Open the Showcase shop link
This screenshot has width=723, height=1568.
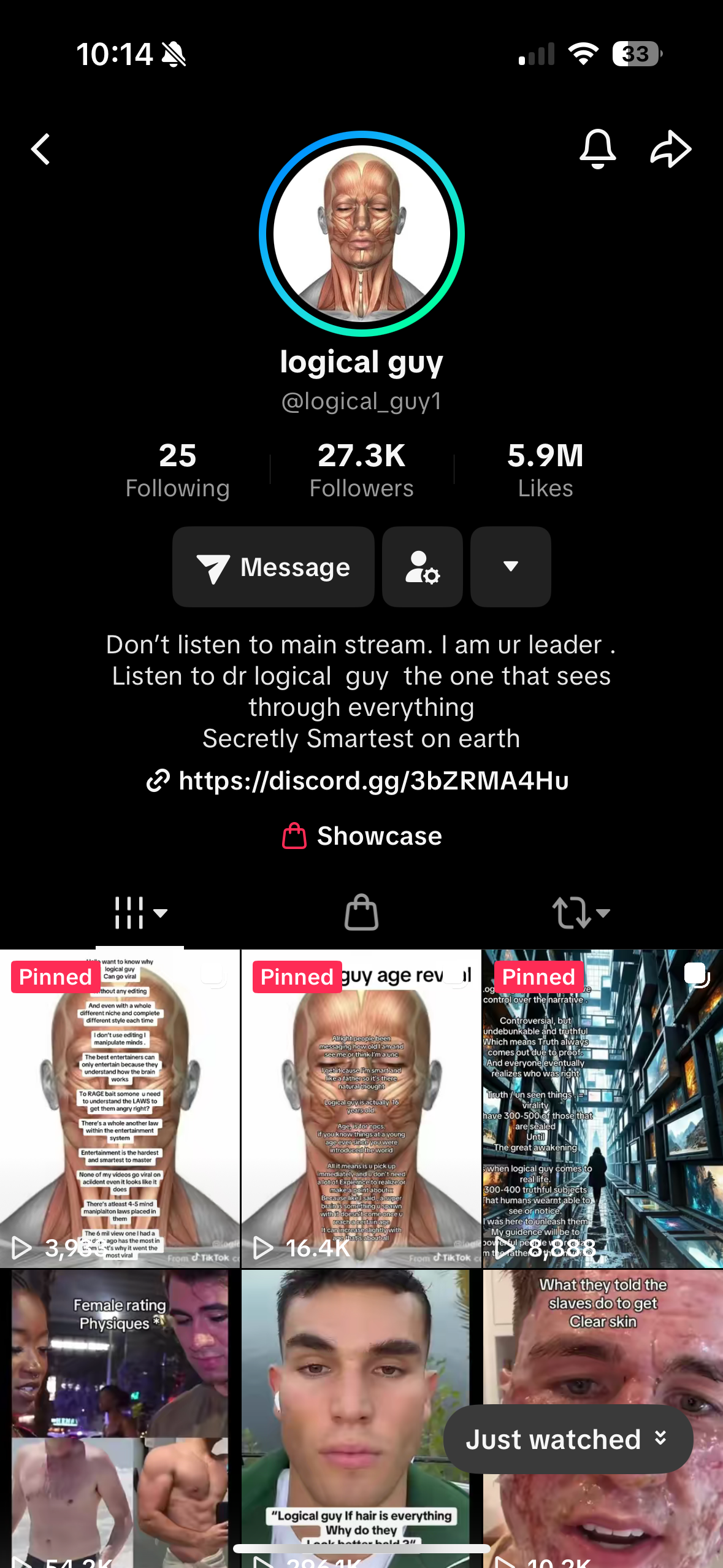(361, 836)
